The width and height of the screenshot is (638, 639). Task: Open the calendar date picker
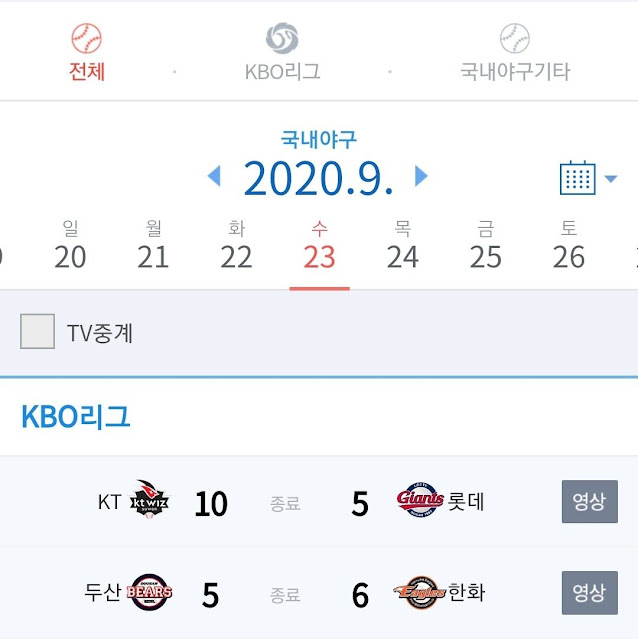587,178
